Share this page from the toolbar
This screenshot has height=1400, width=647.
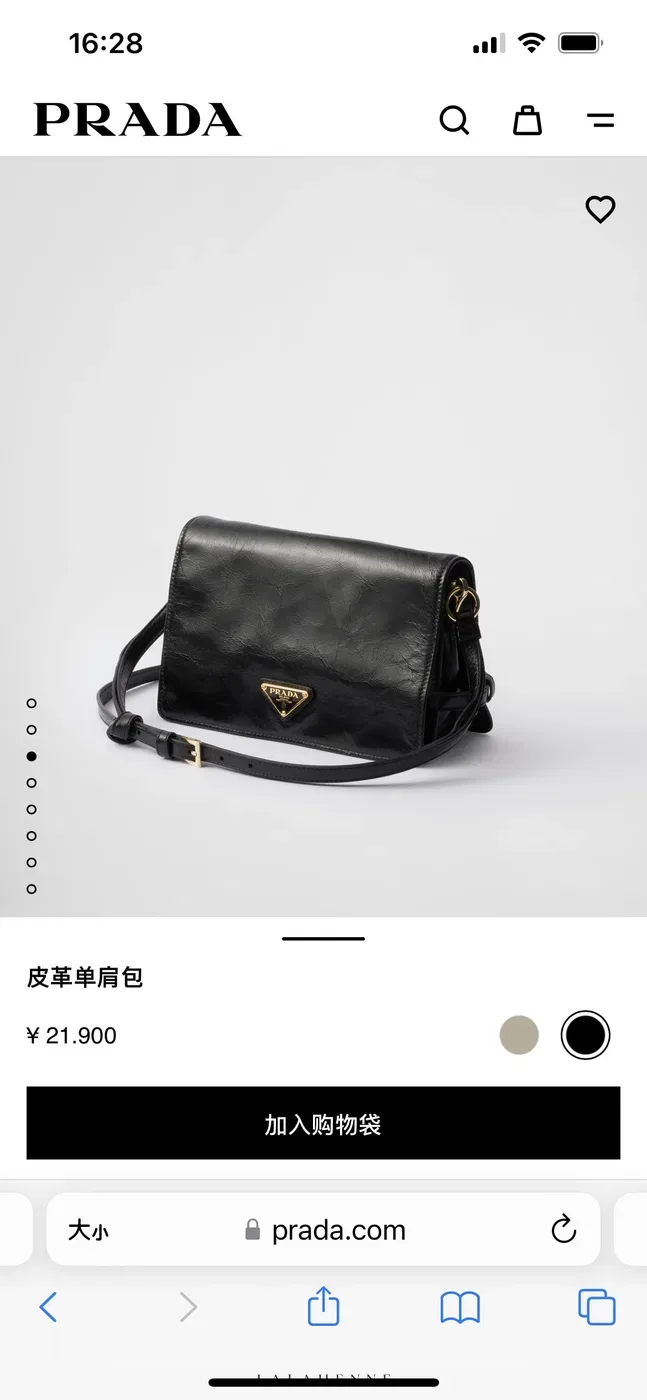(323, 1305)
